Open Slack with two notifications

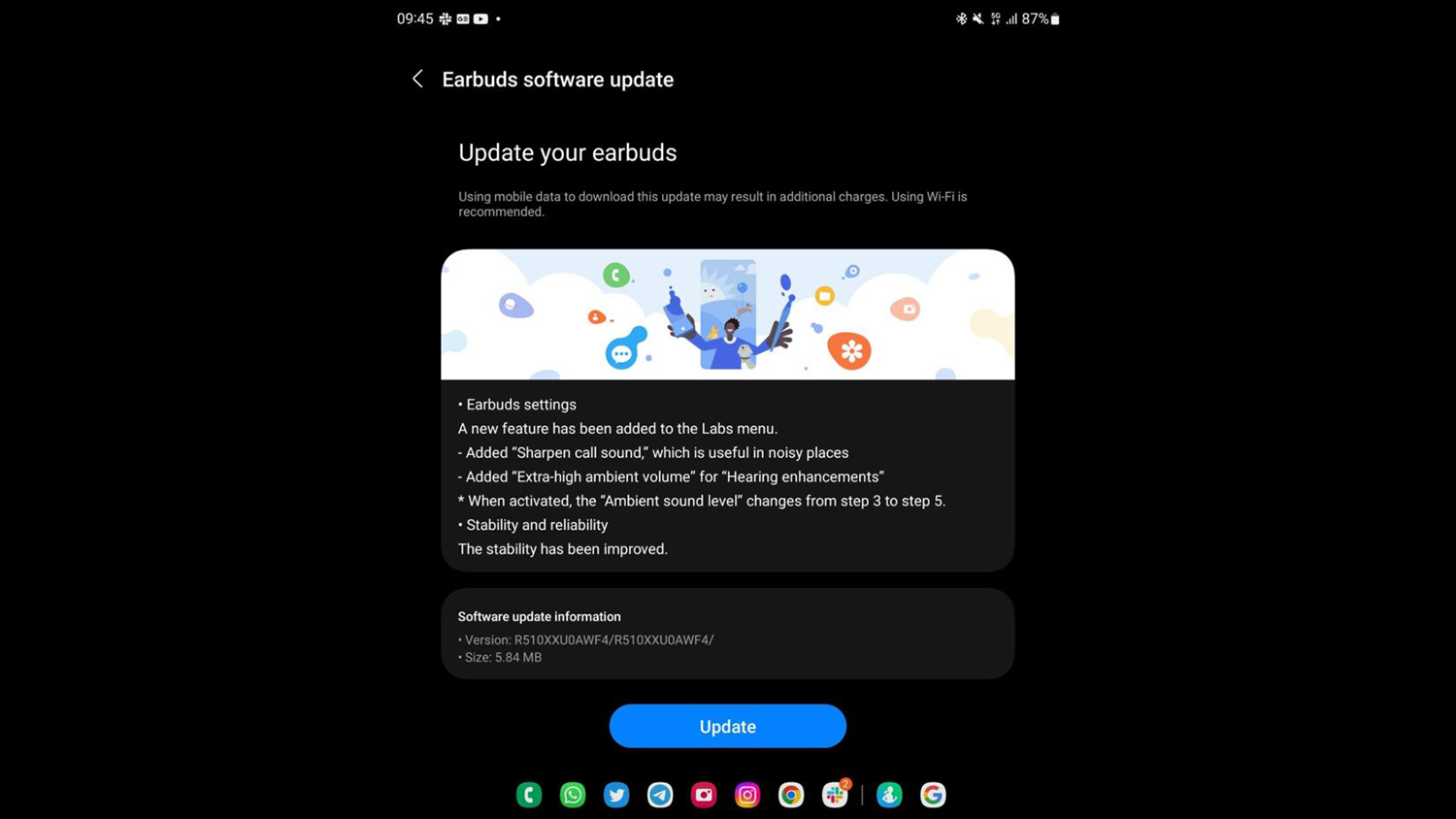(x=835, y=795)
